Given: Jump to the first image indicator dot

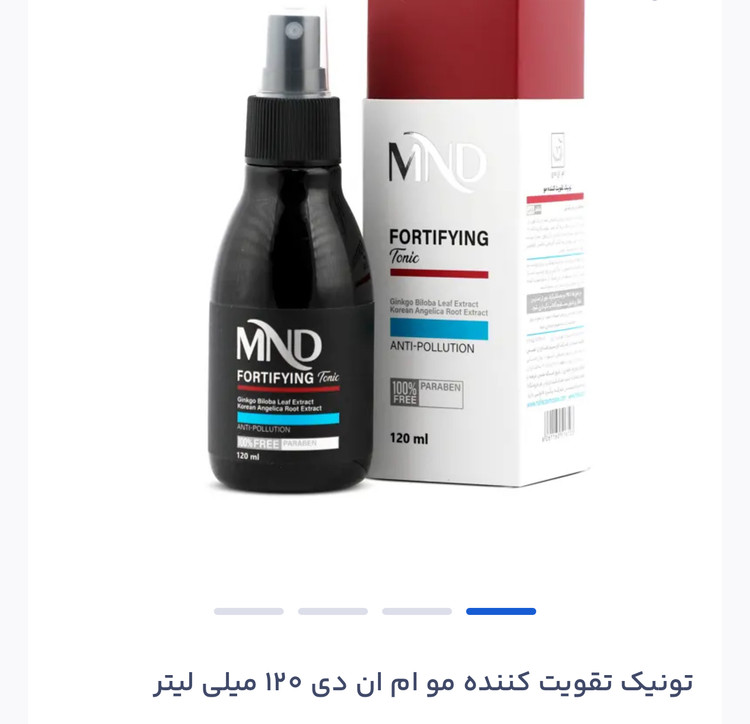Looking at the screenshot, I should click(x=249, y=611).
